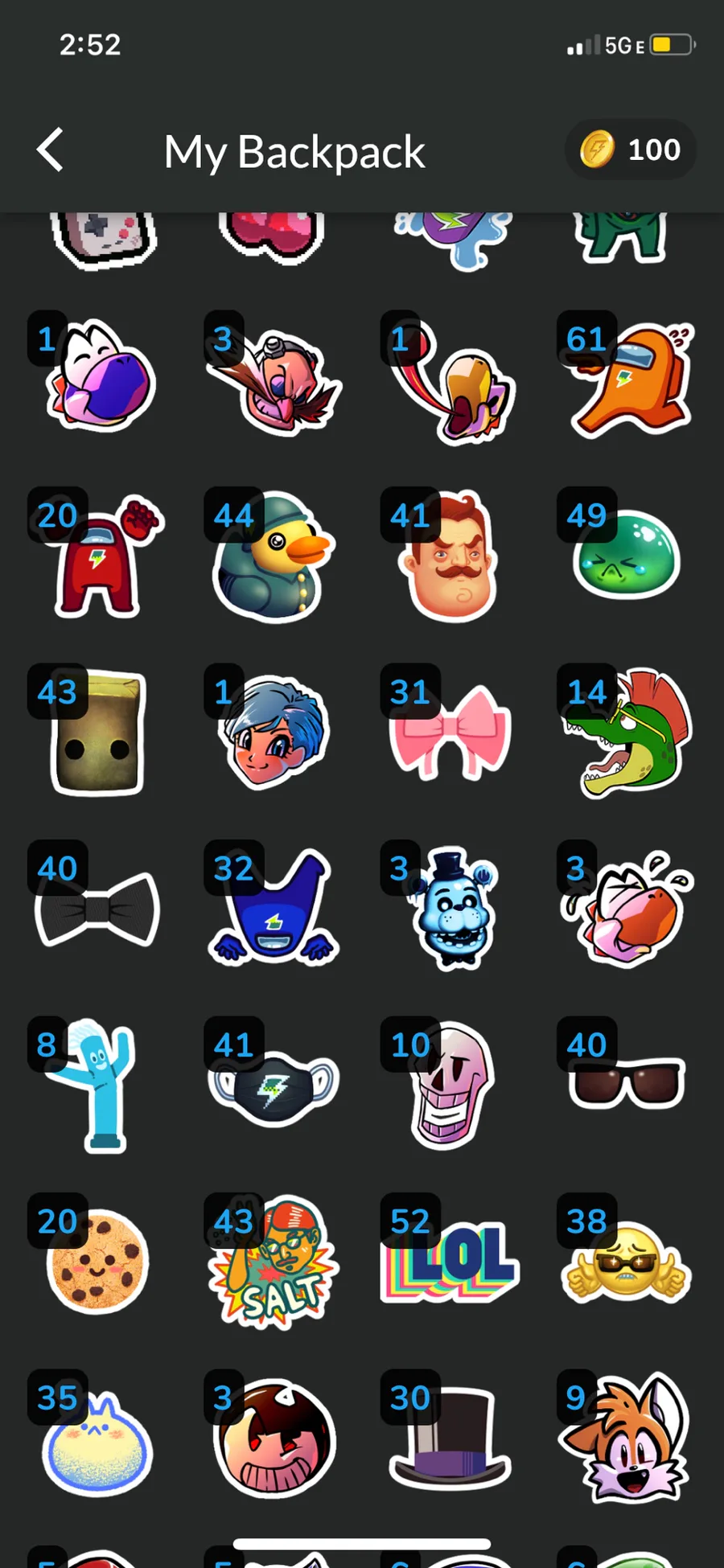Open the 100 coin balance
Screen dimensions: 724x1568
pyautogui.click(x=631, y=150)
